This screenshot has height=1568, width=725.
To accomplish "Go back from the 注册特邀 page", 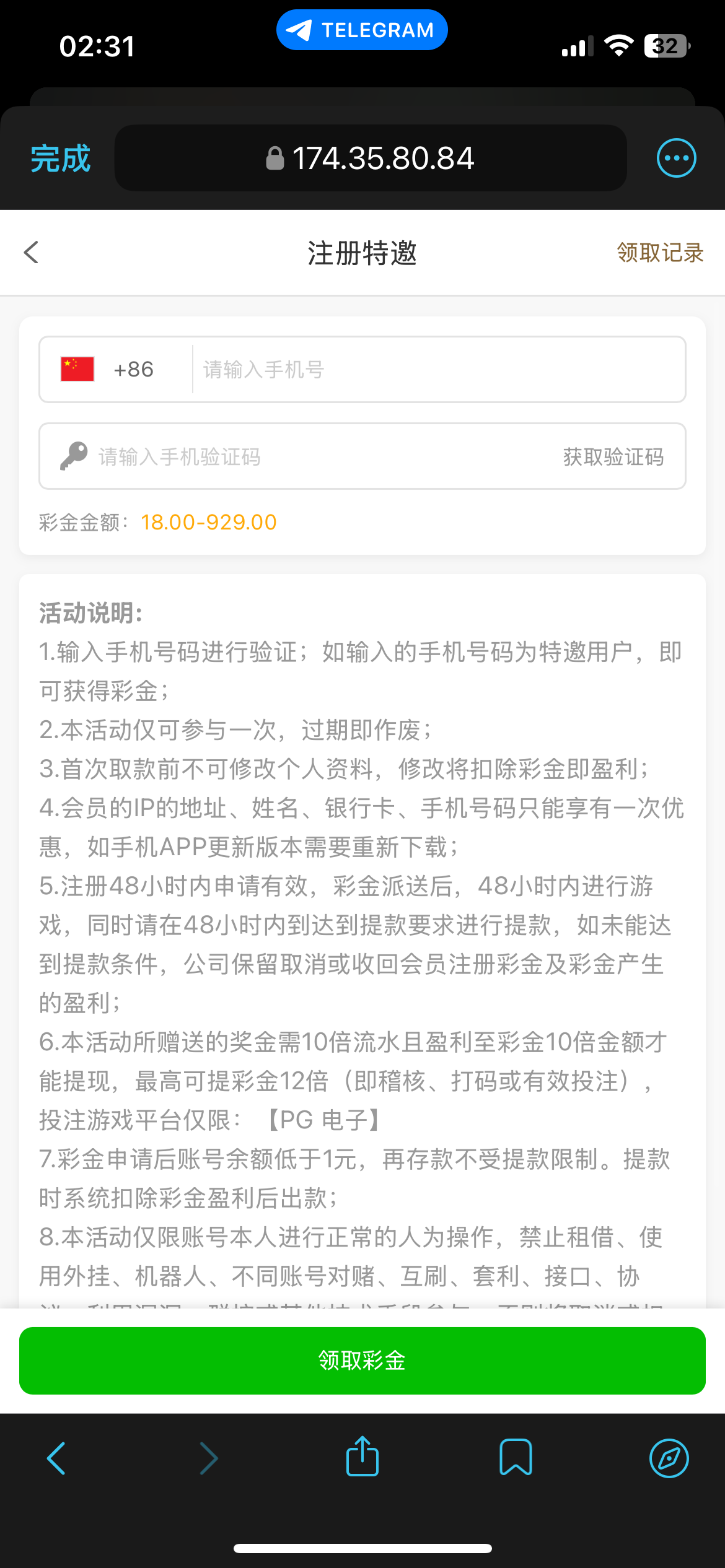I will click(31, 252).
